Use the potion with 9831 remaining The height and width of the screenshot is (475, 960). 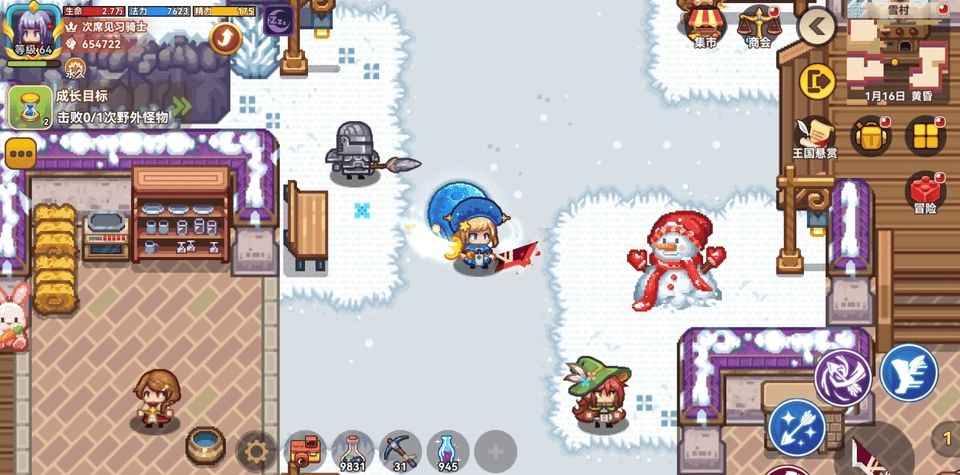point(352,451)
